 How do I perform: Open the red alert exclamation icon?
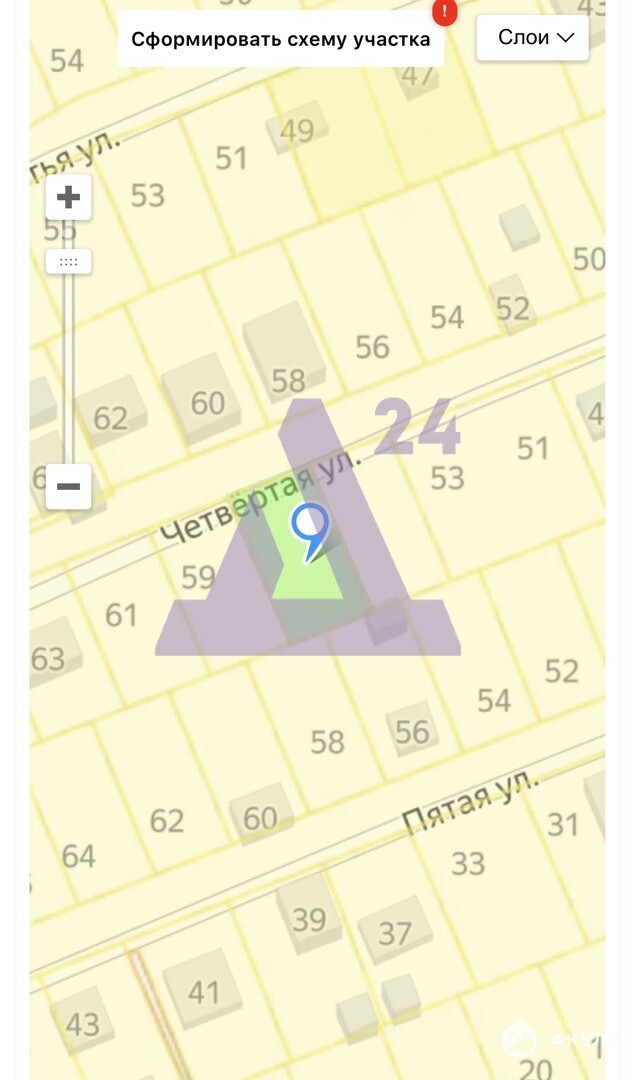coord(444,12)
